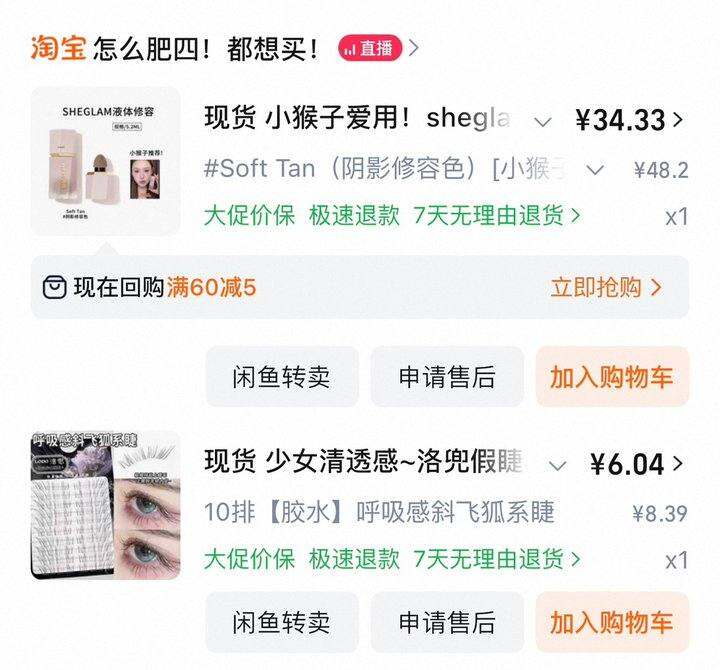
Task: View 大促价保 service guarantees of SHEGLAM item
Action: [x=392, y=215]
